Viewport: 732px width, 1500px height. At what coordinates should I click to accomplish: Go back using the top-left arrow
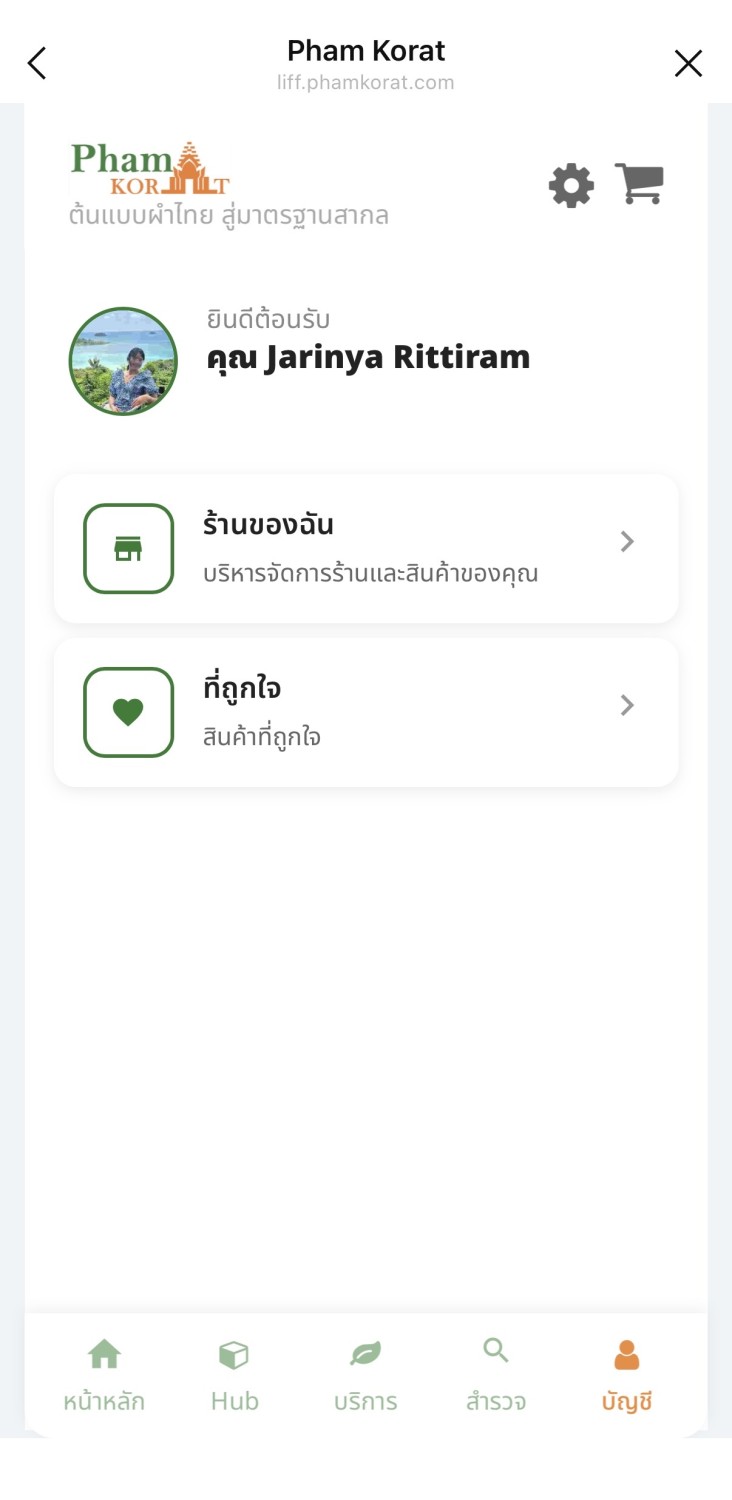point(37,64)
